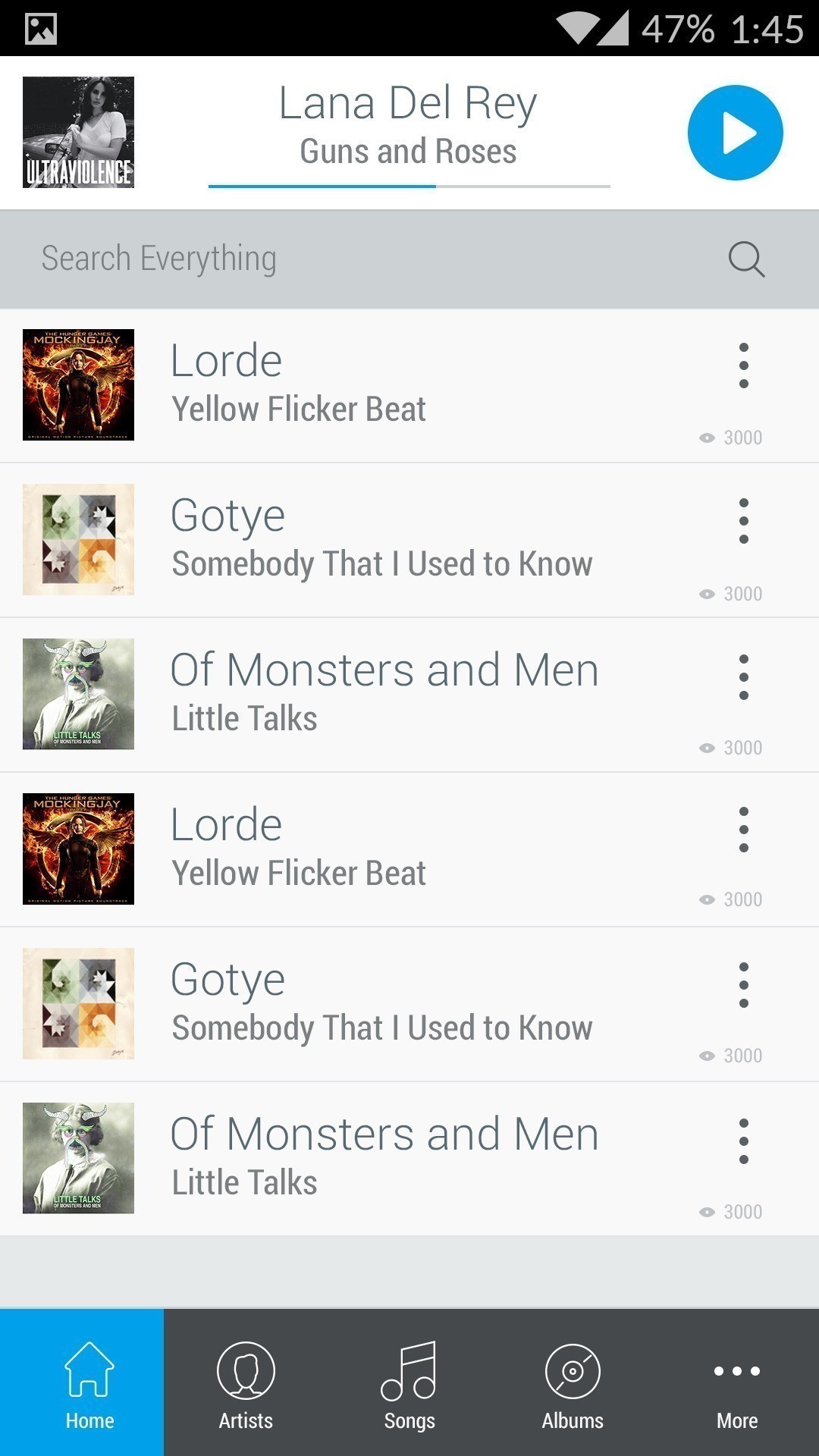819x1456 pixels.
Task: Show the More tab
Action: tap(736, 1382)
